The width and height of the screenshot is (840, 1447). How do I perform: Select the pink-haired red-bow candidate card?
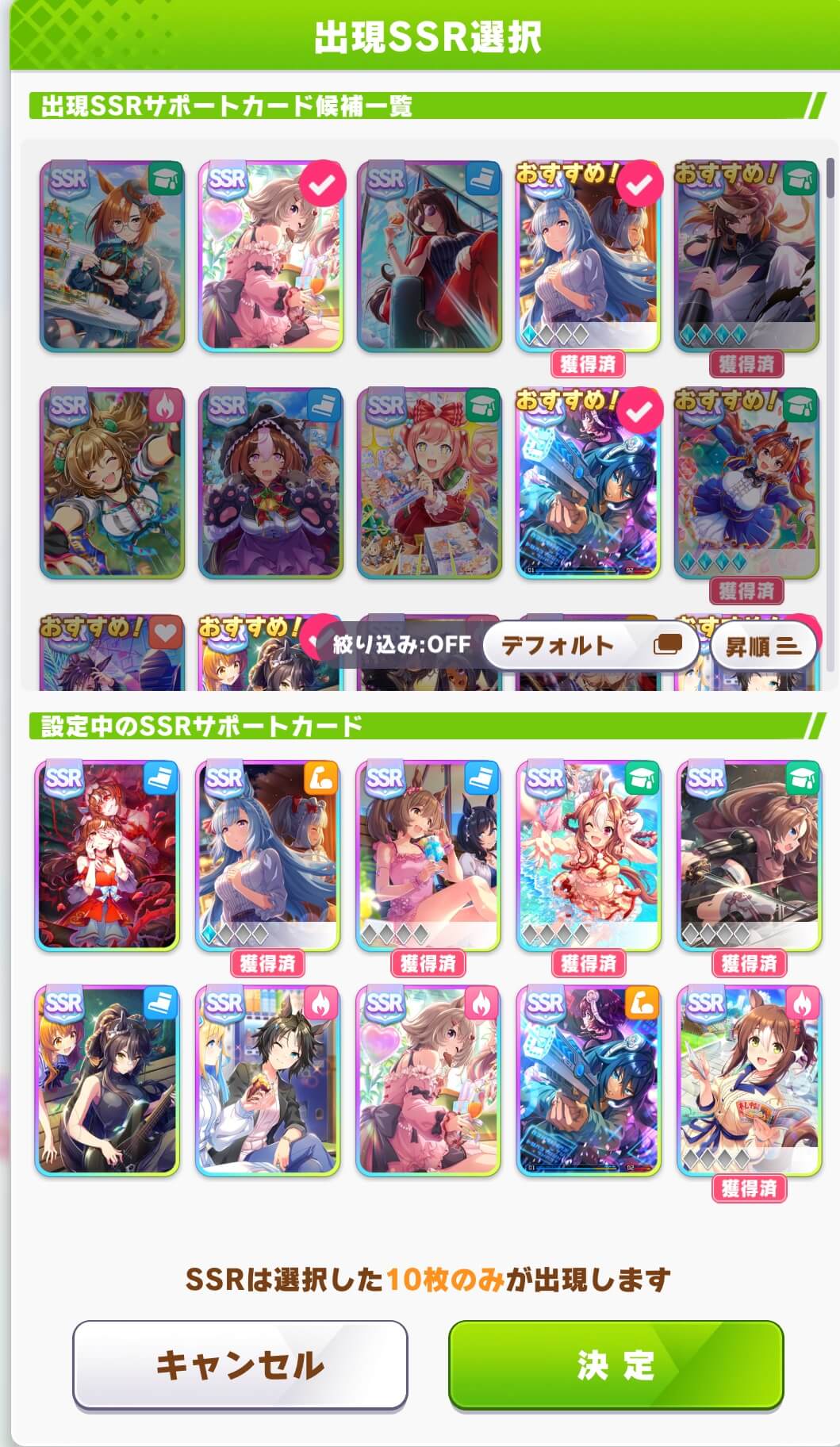pyautogui.click(x=429, y=483)
